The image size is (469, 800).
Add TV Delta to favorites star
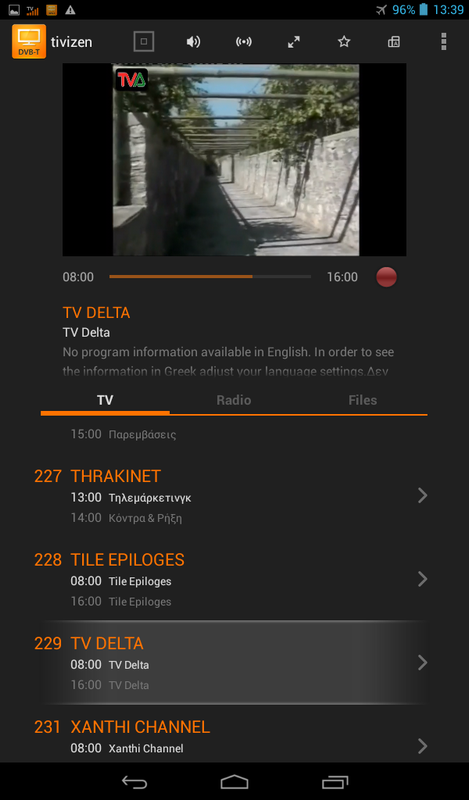344,42
